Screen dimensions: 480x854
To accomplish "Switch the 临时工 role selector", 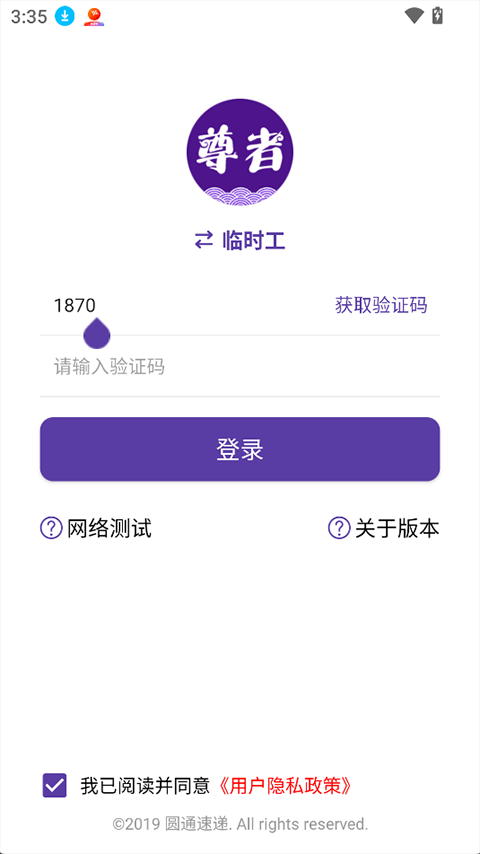I will point(240,240).
